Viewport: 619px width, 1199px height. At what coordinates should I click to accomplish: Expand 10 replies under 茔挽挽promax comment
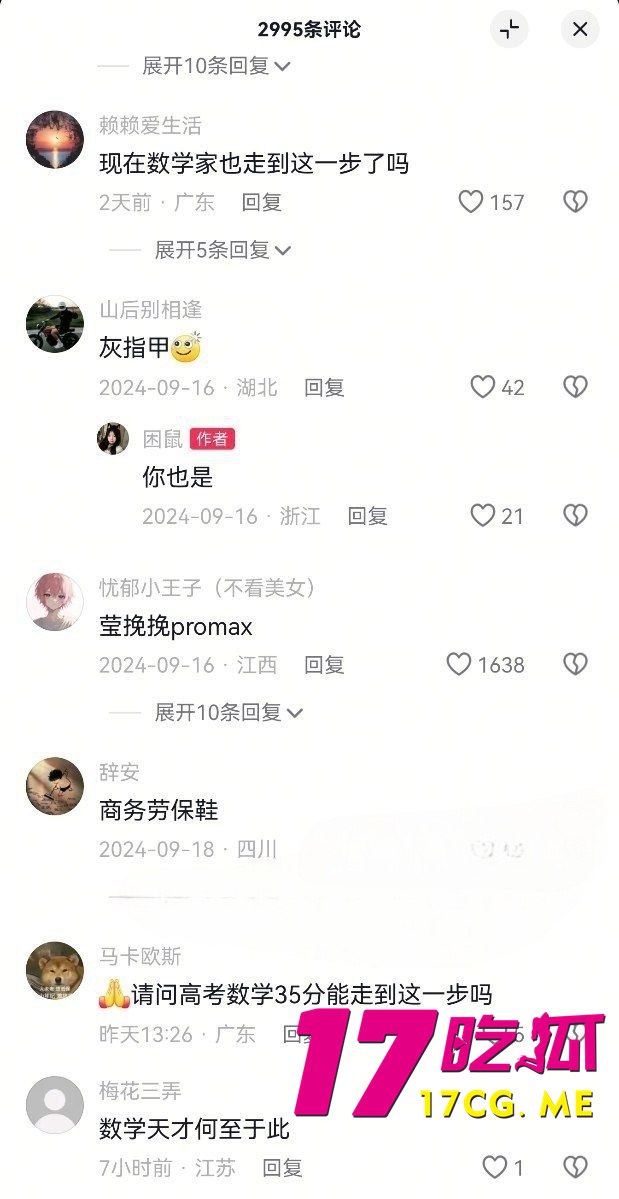click(x=228, y=712)
